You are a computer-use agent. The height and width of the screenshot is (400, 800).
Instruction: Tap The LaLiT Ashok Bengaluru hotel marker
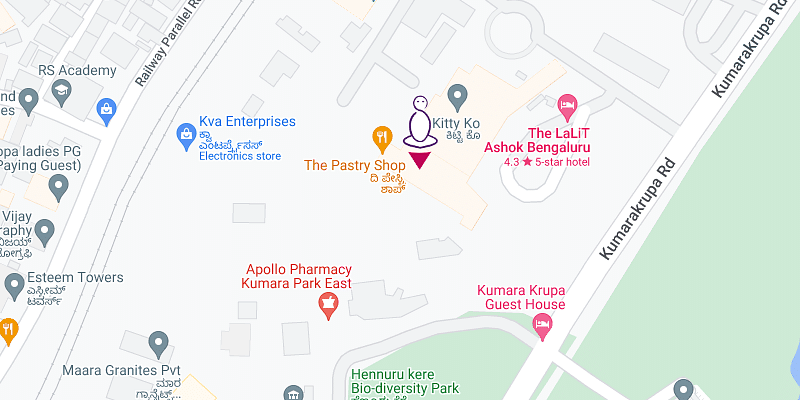click(x=567, y=106)
